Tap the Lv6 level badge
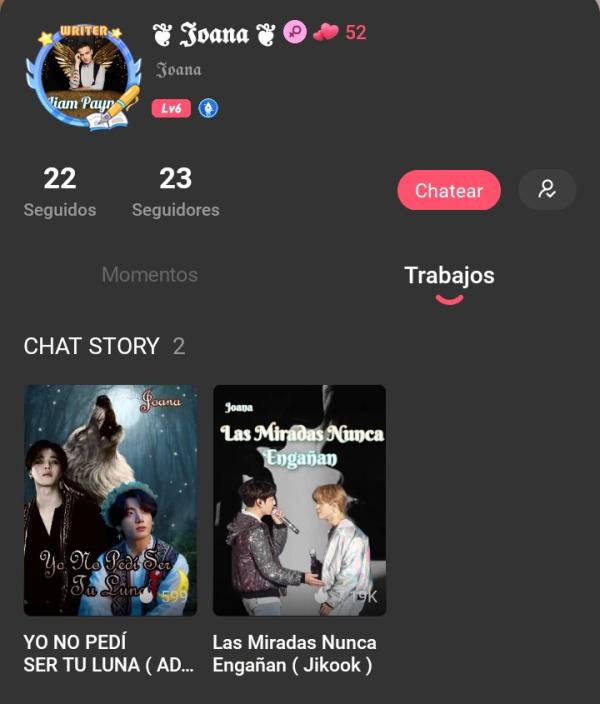This screenshot has height=704, width=600. click(171, 108)
